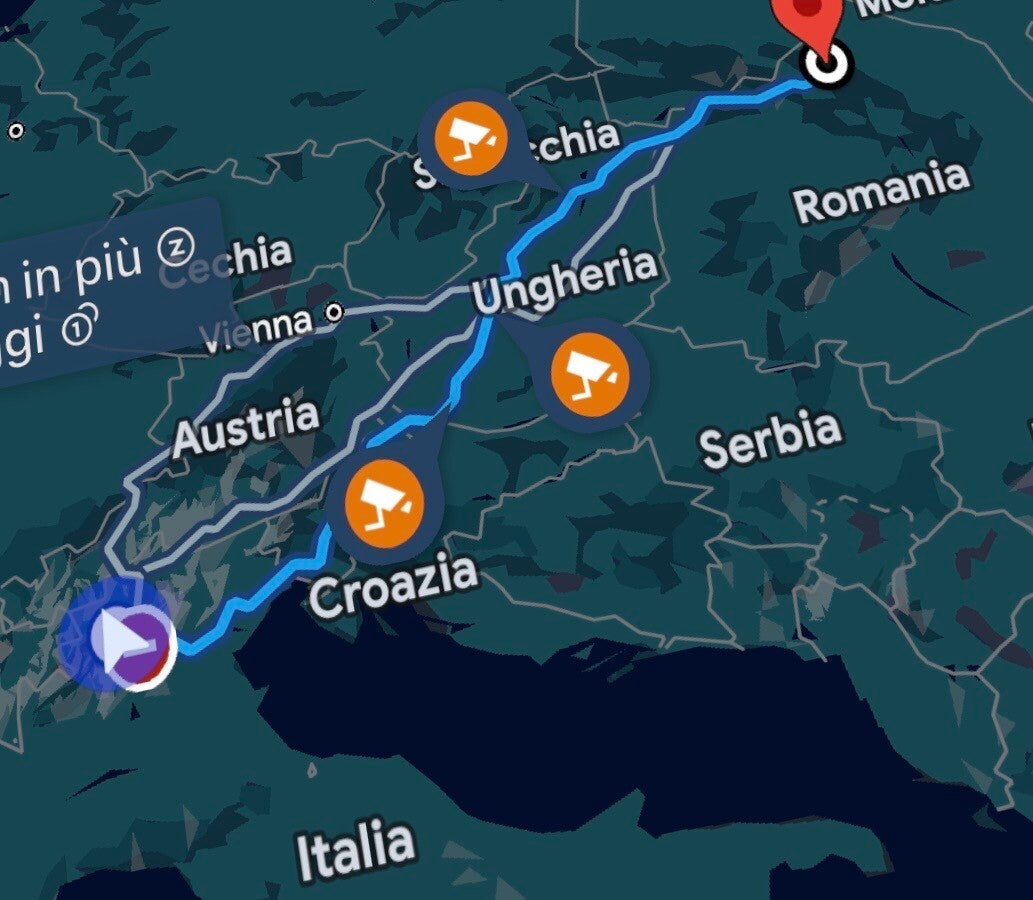Open the speed camera marker below Ungheria
Image resolution: width=1033 pixels, height=900 pixels.
coord(590,375)
